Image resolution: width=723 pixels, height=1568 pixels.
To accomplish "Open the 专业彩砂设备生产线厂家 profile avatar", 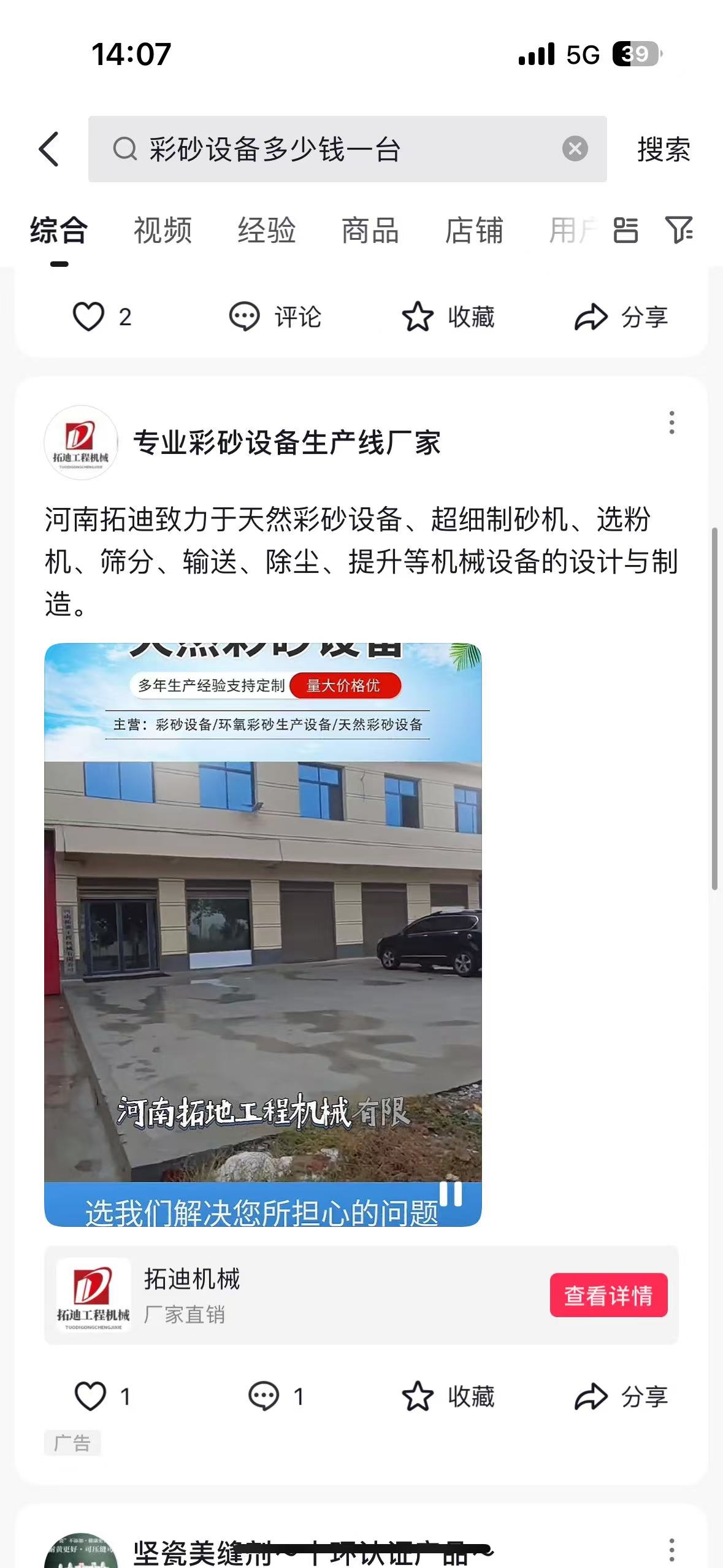I will coord(81,442).
